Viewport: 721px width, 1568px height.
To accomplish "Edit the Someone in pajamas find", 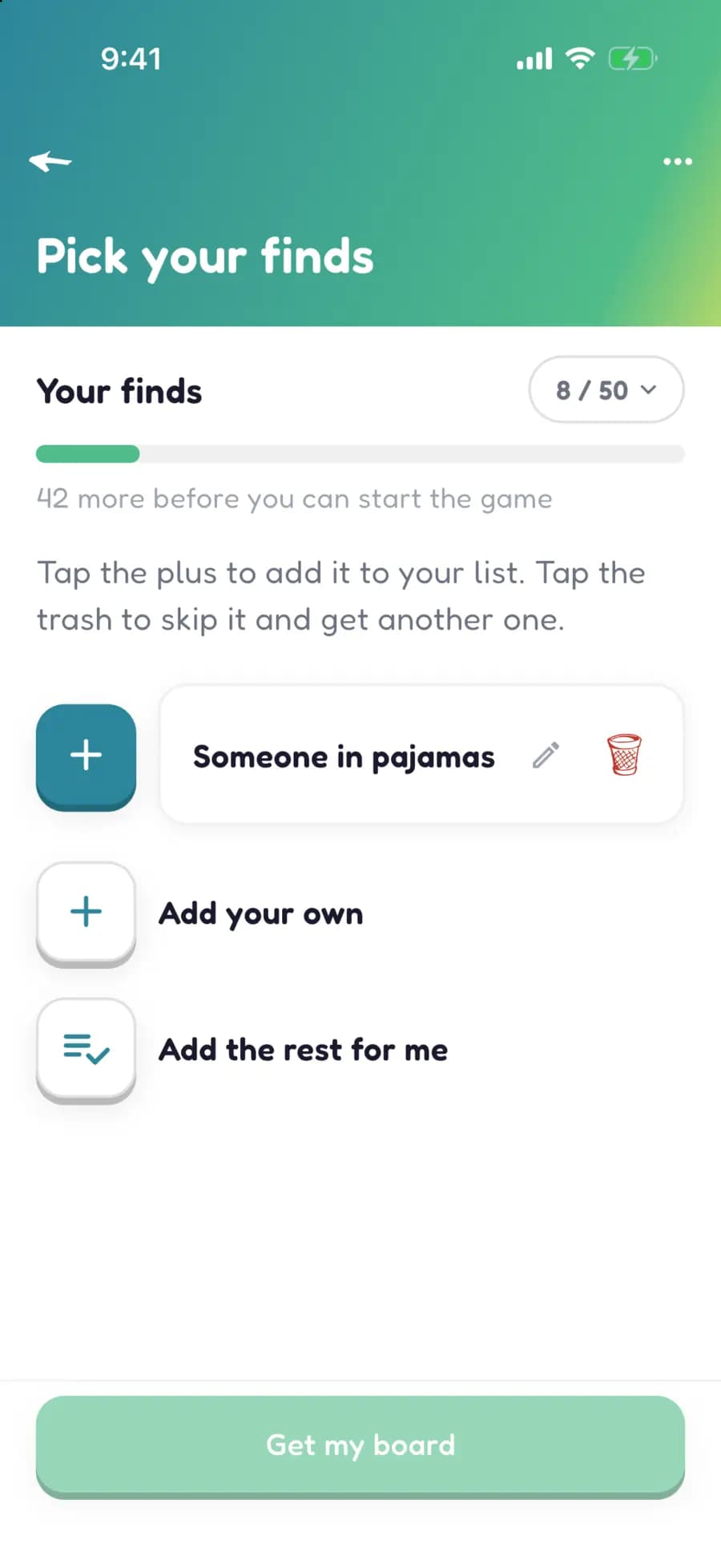I will pyautogui.click(x=546, y=756).
